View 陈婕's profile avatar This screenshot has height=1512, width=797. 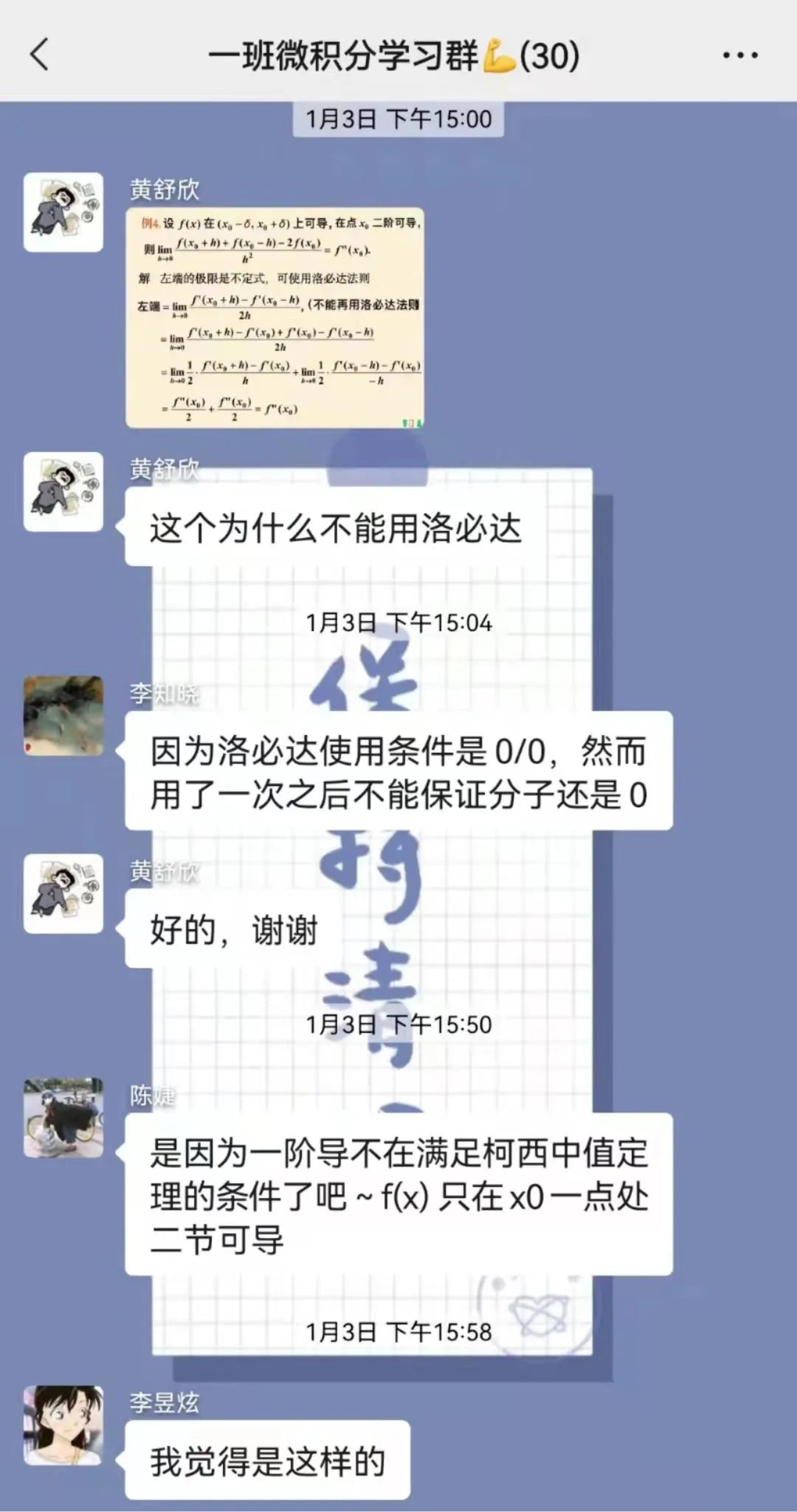pos(64,1118)
